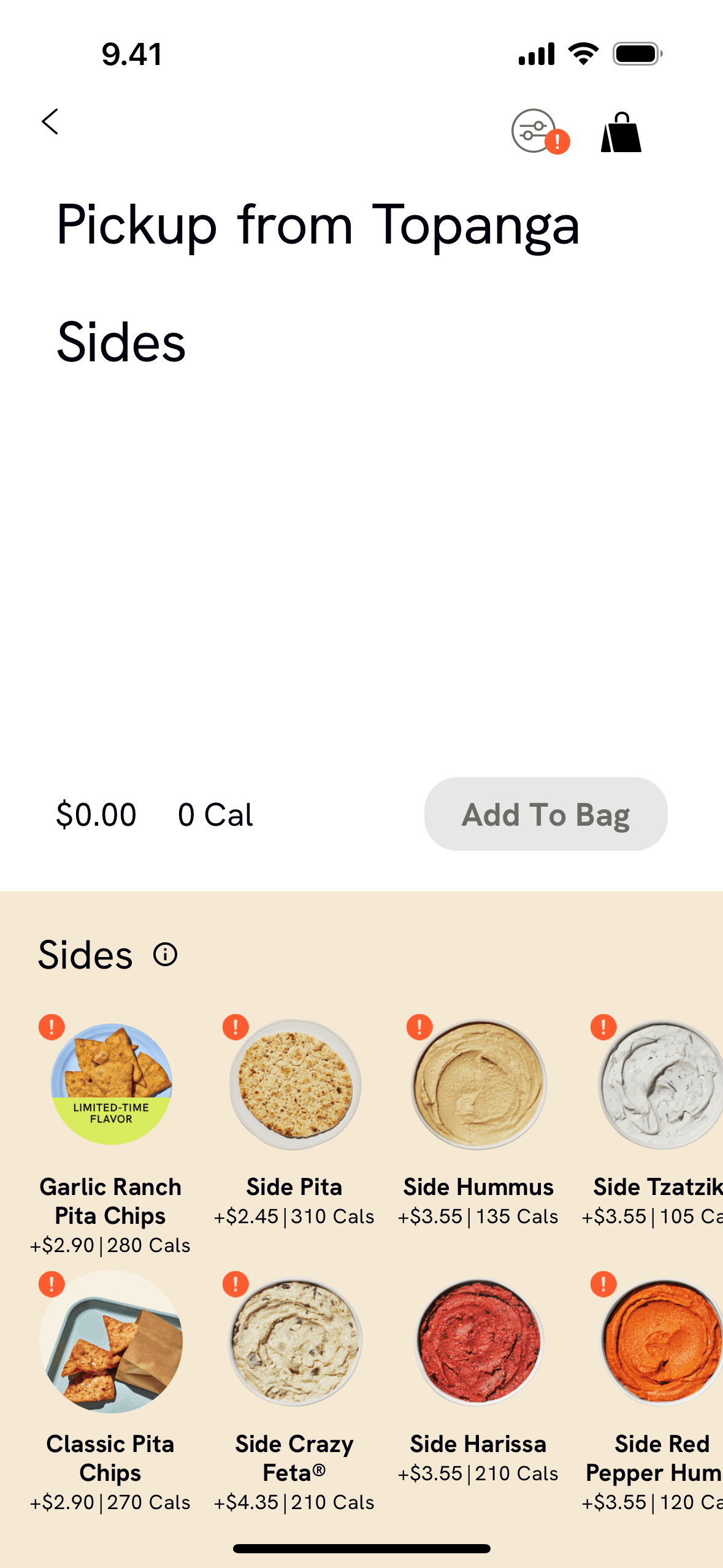Image resolution: width=723 pixels, height=1568 pixels.
Task: Add Side Pita to the order
Action: coord(295,1085)
